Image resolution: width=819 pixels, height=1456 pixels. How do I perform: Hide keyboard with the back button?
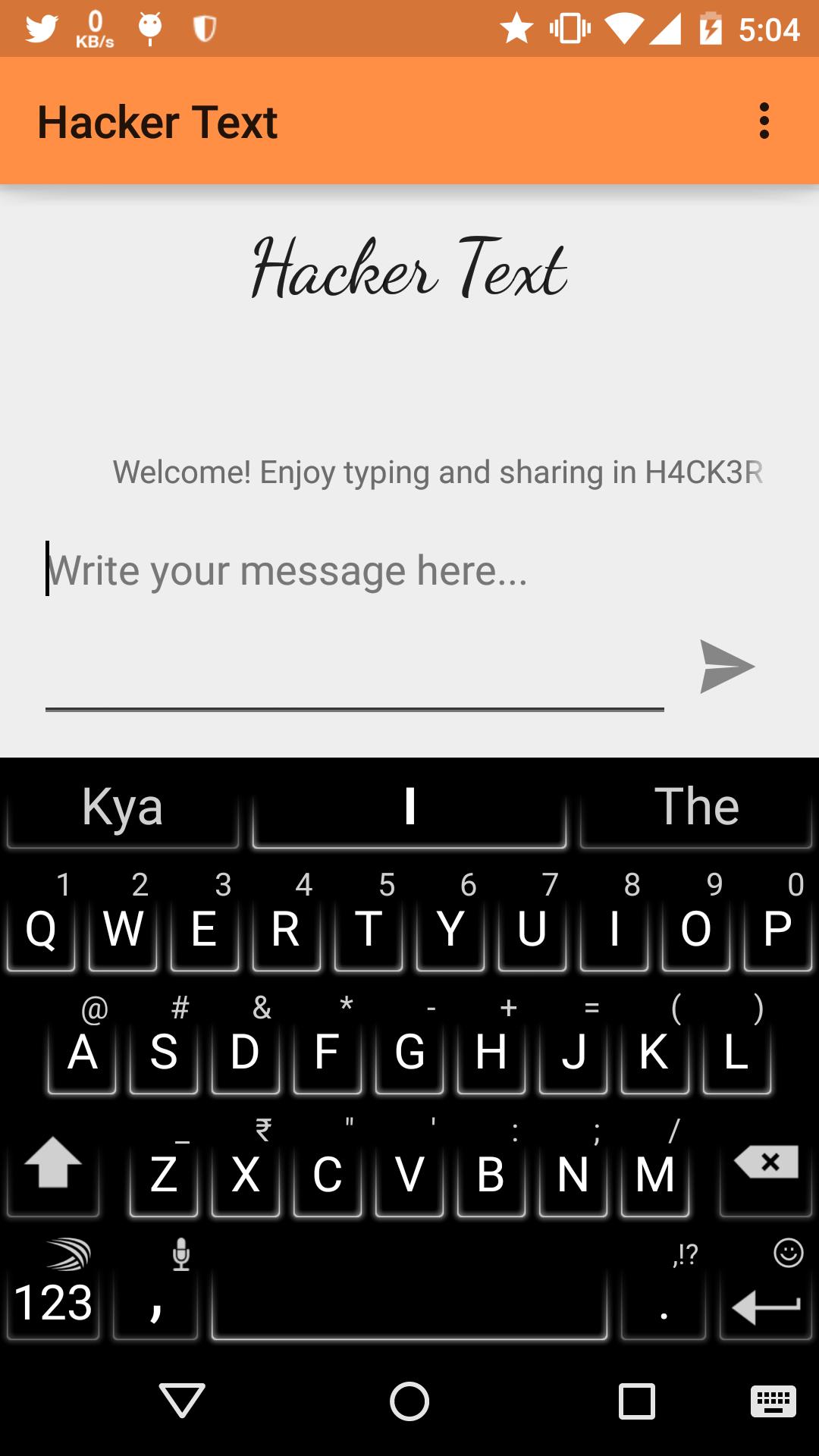point(182,1400)
